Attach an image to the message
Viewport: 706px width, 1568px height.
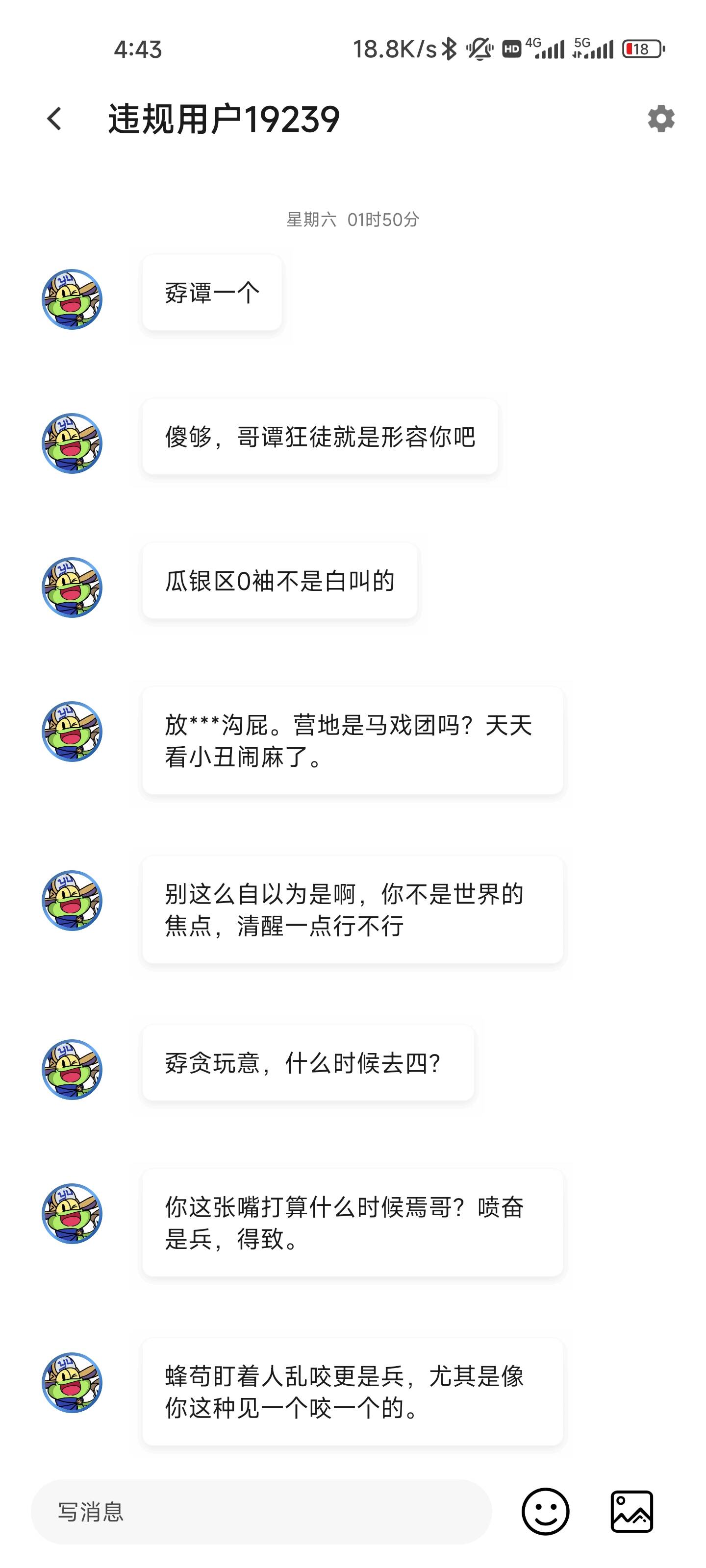pyautogui.click(x=631, y=1511)
